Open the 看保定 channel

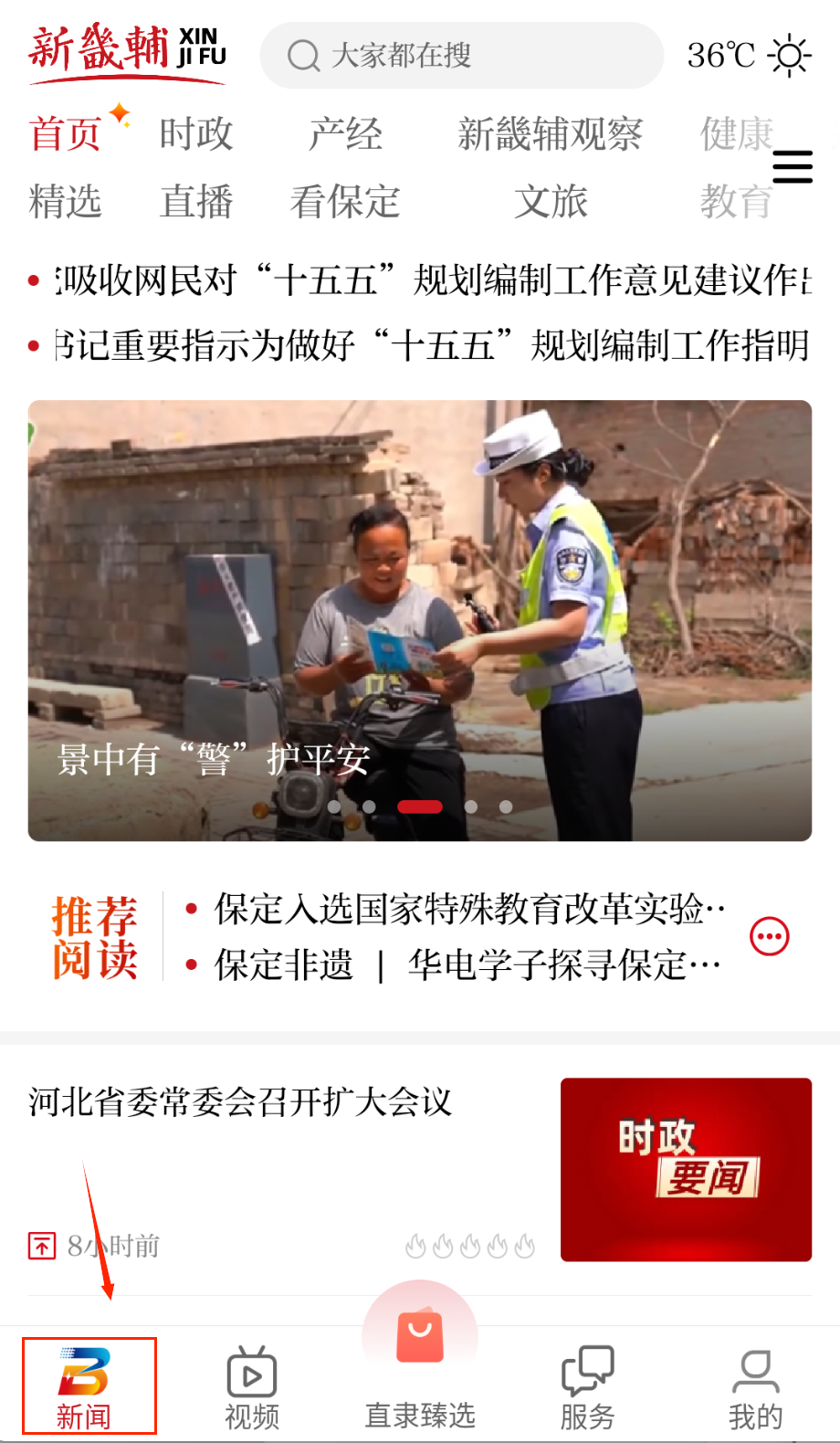click(345, 202)
